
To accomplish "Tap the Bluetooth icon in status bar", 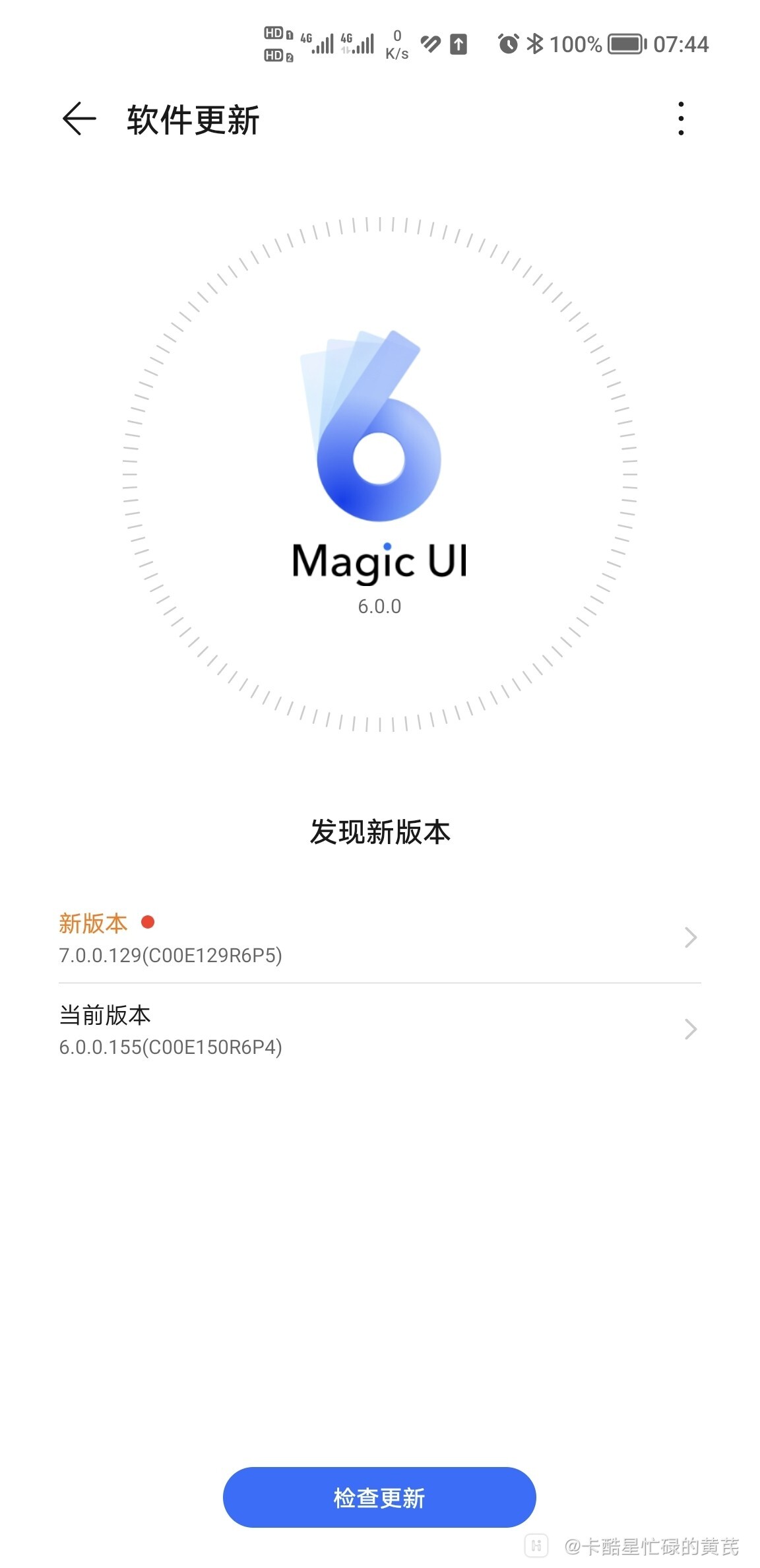I will [534, 44].
